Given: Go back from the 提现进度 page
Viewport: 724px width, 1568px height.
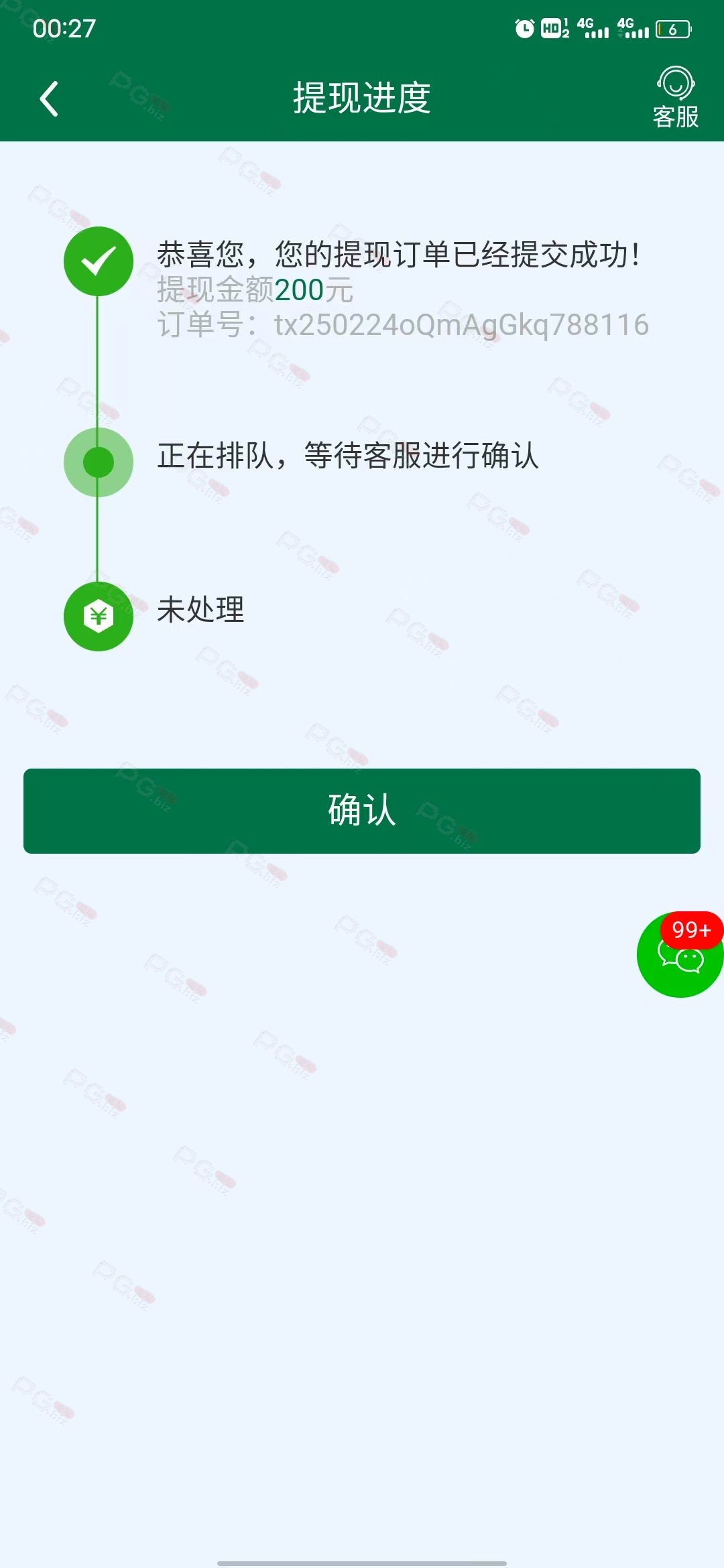Looking at the screenshot, I should click(x=49, y=99).
